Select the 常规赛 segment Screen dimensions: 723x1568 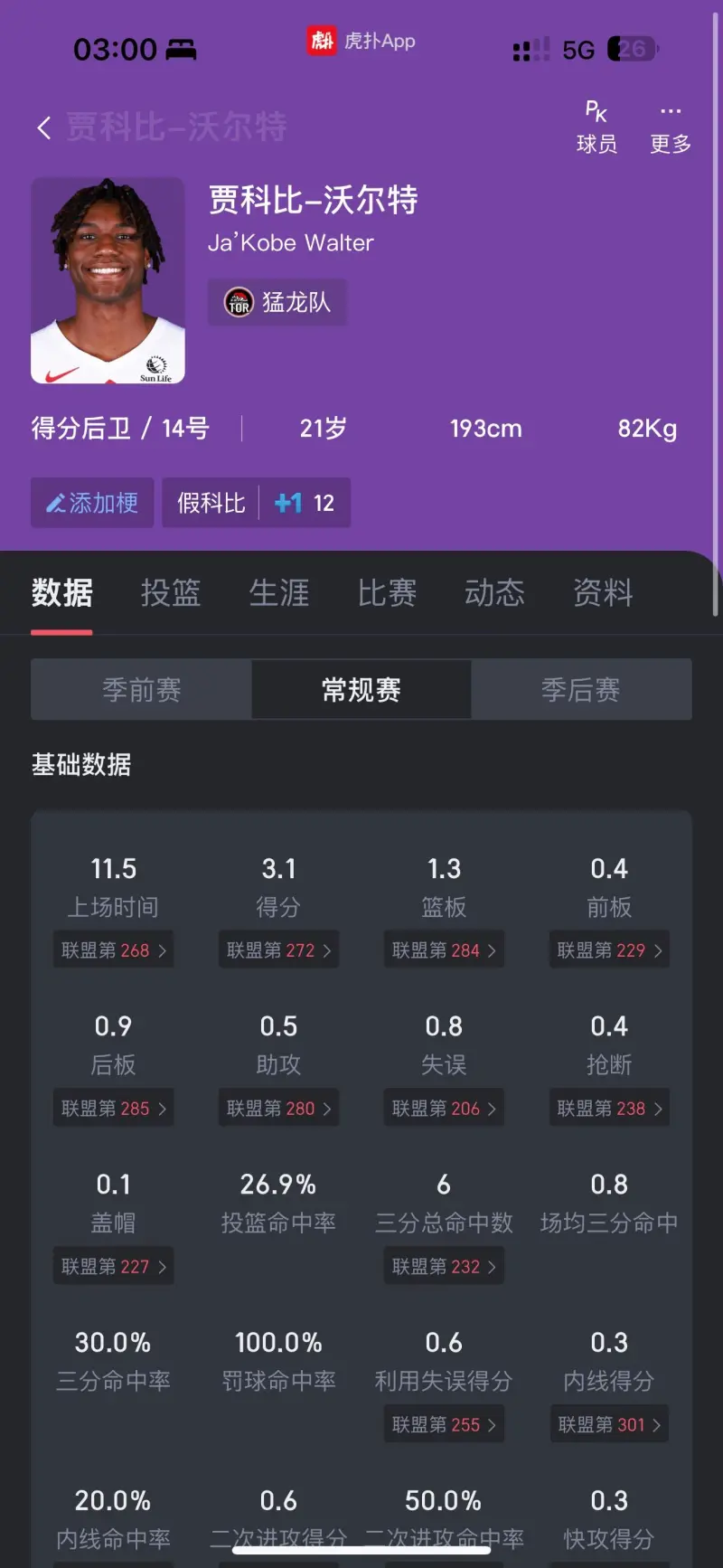(361, 689)
